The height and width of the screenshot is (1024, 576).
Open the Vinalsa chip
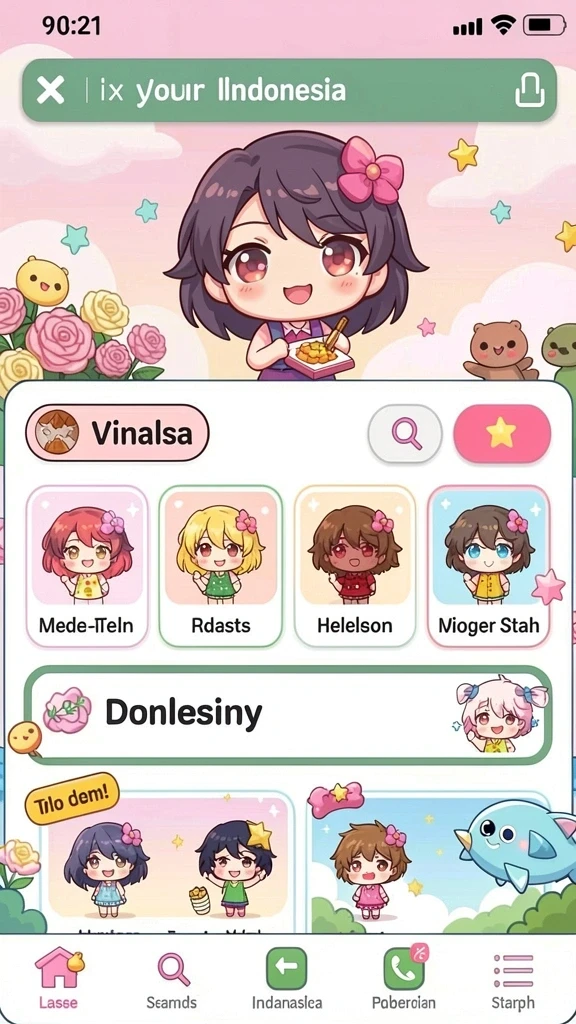(x=117, y=432)
